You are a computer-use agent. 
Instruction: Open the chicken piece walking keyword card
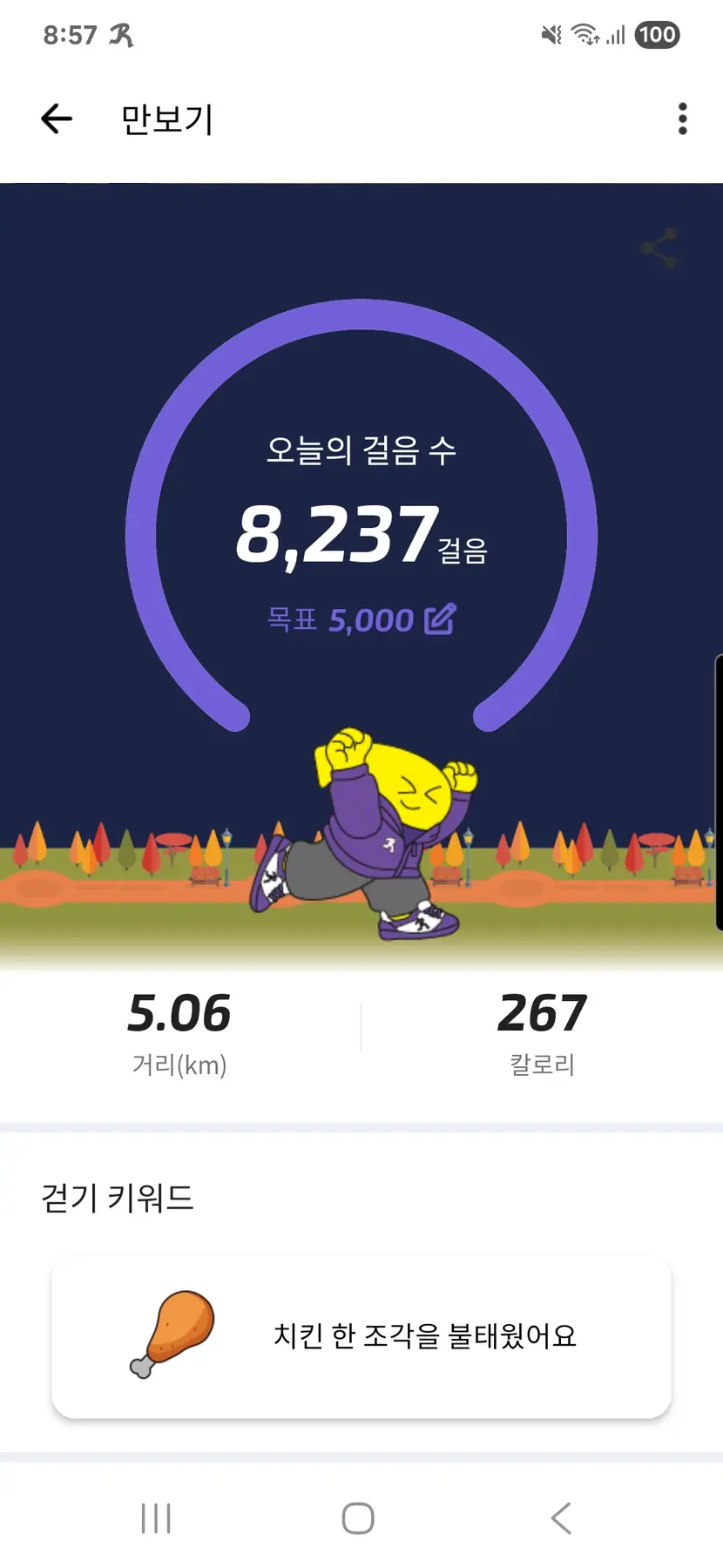pos(361,1335)
